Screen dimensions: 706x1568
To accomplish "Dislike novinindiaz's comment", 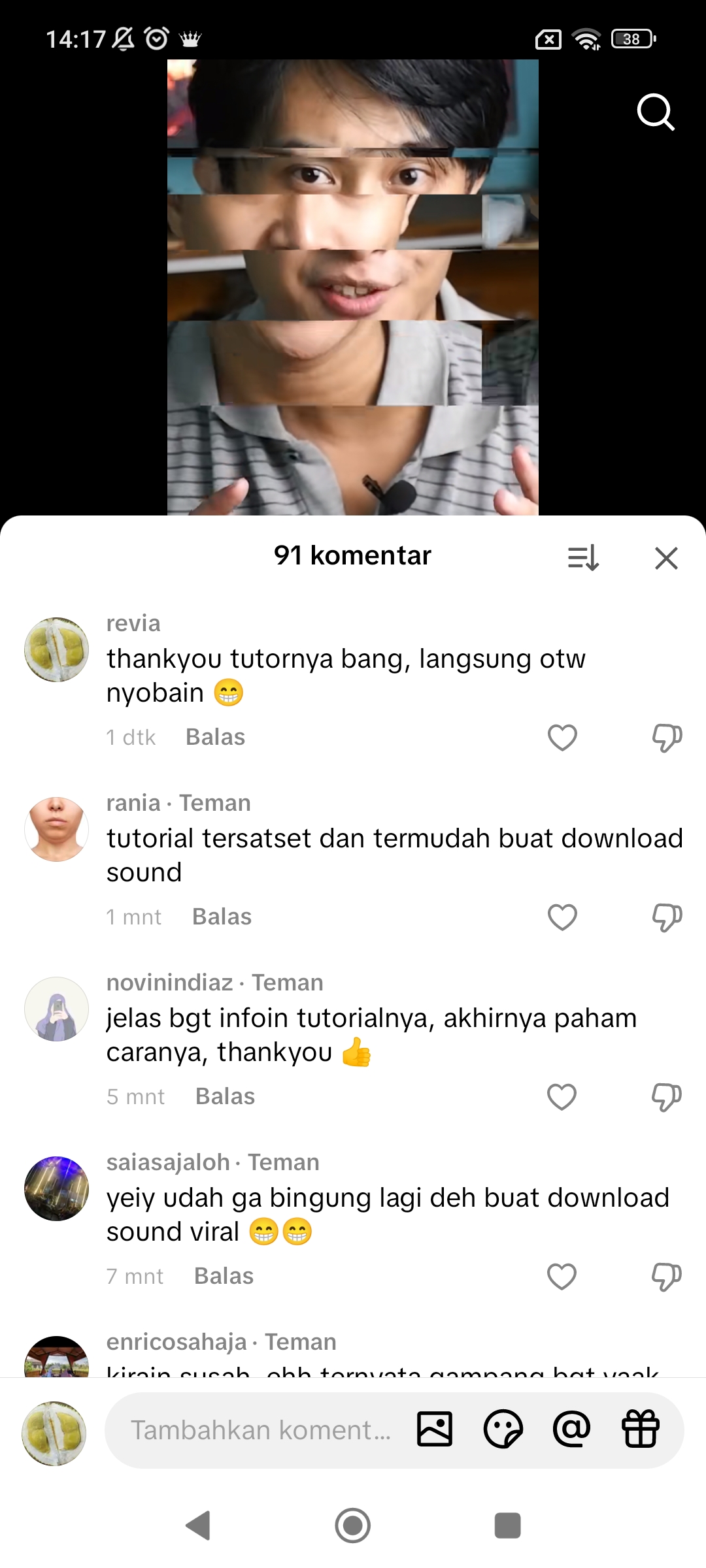I will [667, 1097].
